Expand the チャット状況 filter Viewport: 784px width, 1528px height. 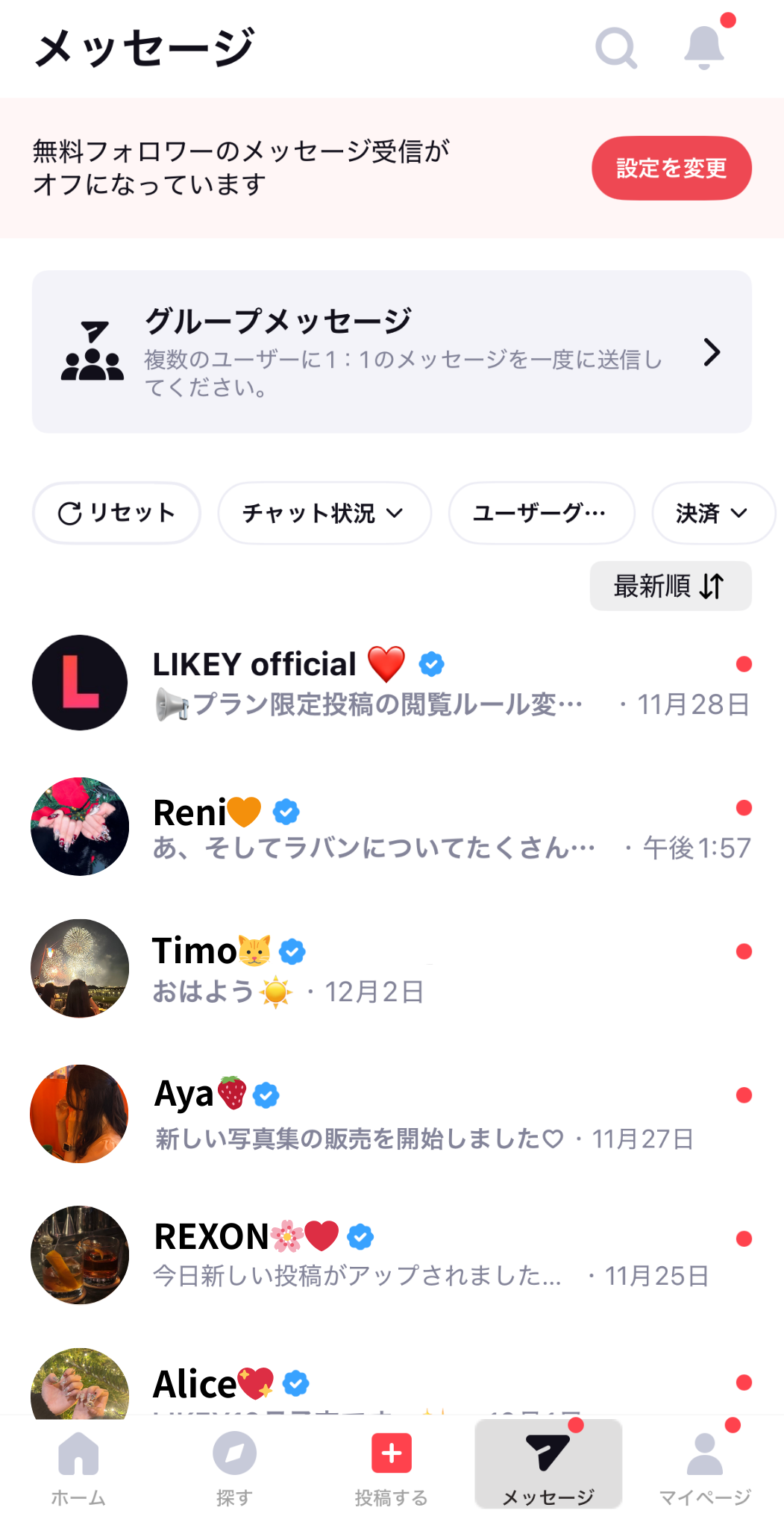[x=324, y=513]
